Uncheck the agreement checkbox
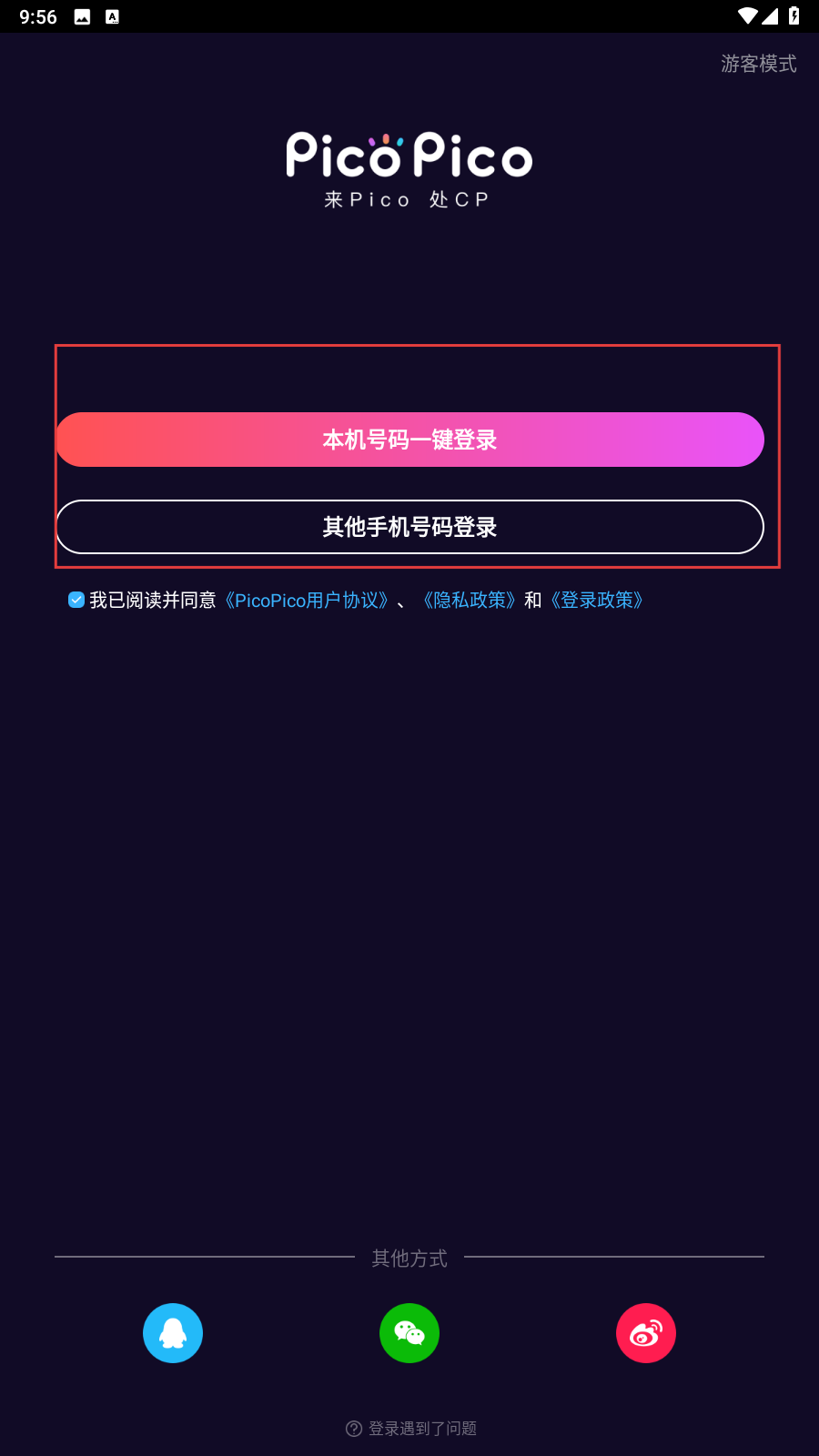The width and height of the screenshot is (819, 1456). (x=76, y=600)
